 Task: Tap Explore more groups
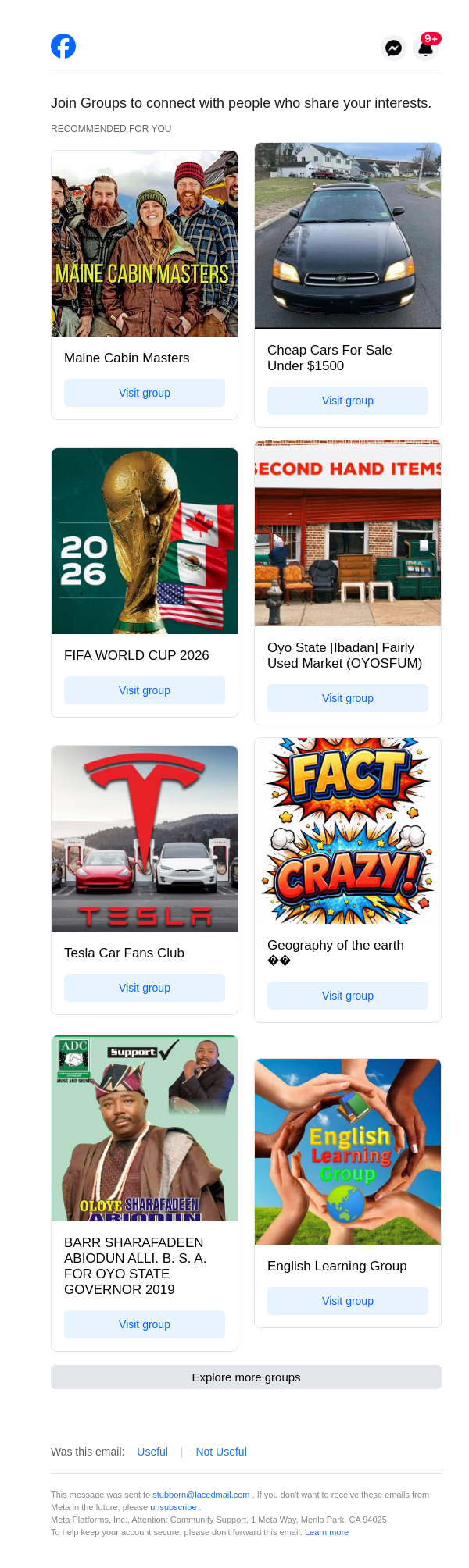[246, 1377]
